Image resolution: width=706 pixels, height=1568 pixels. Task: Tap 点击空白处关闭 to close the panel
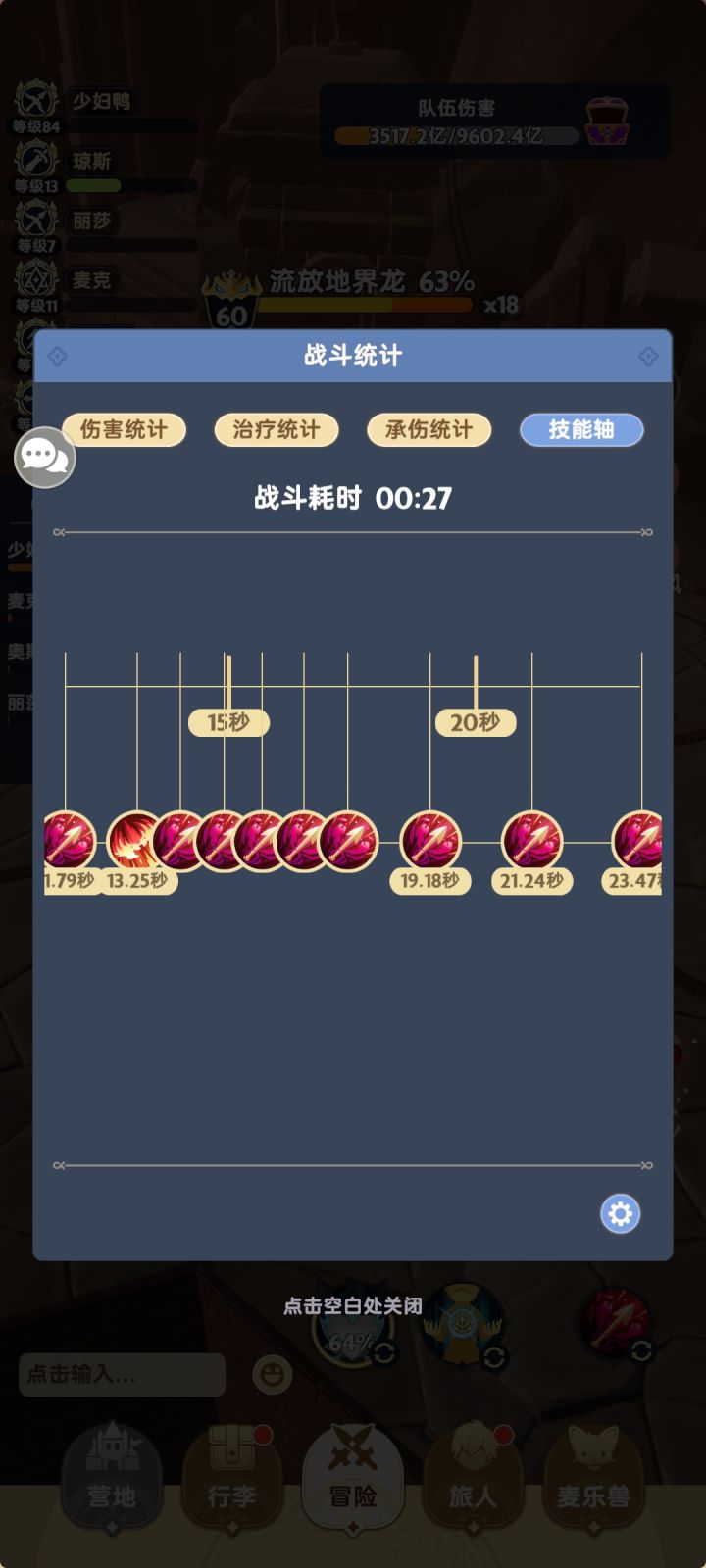click(353, 1305)
